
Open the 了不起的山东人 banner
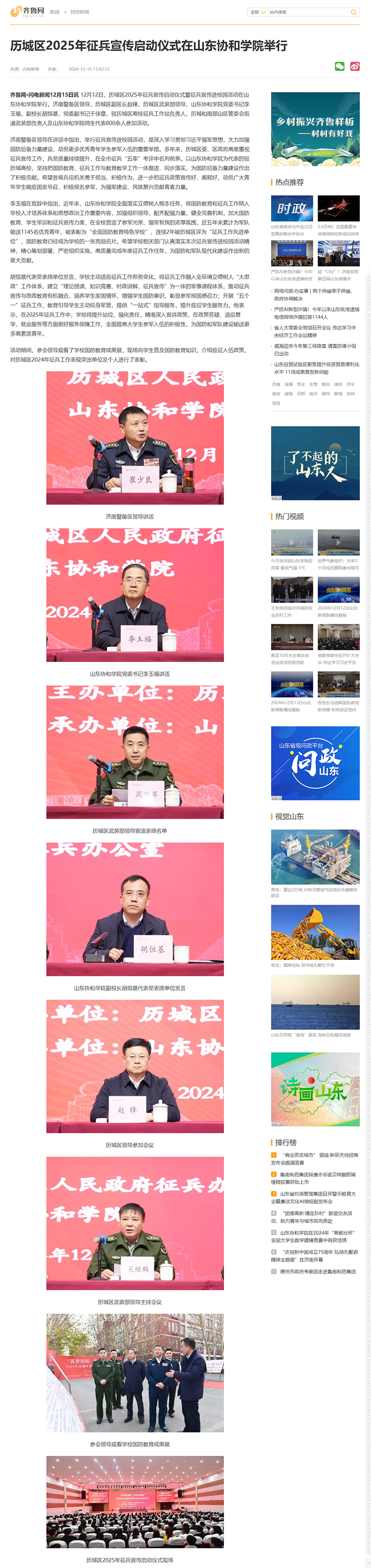click(315, 463)
